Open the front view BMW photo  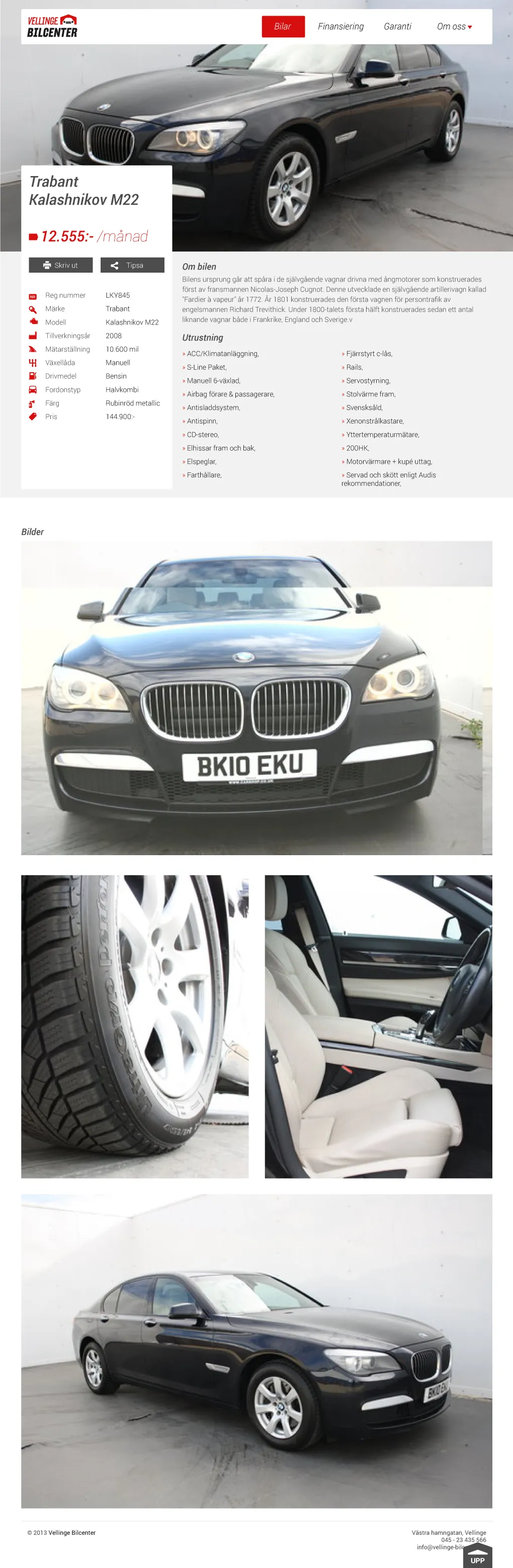(256, 698)
